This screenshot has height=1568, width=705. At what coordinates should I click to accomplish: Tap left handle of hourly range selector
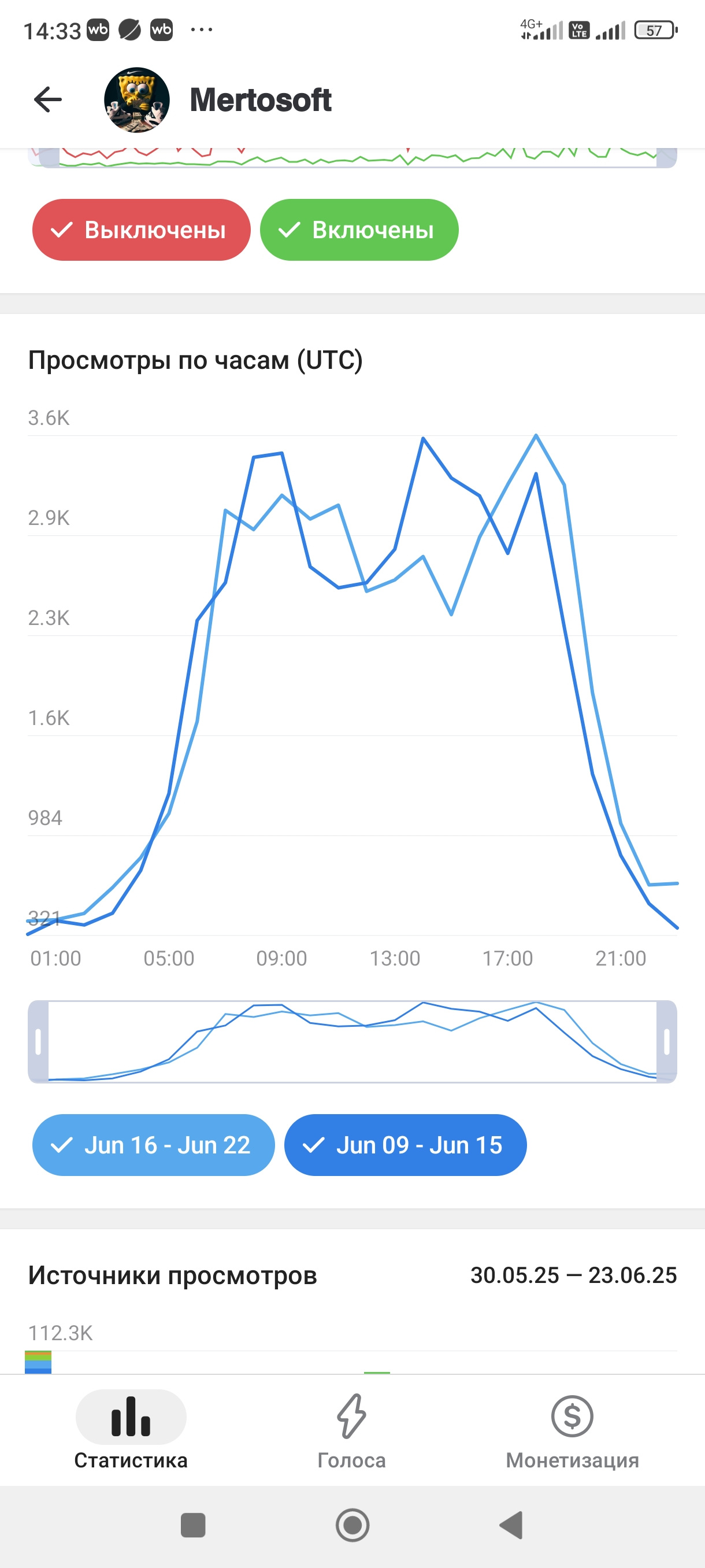(38, 1041)
